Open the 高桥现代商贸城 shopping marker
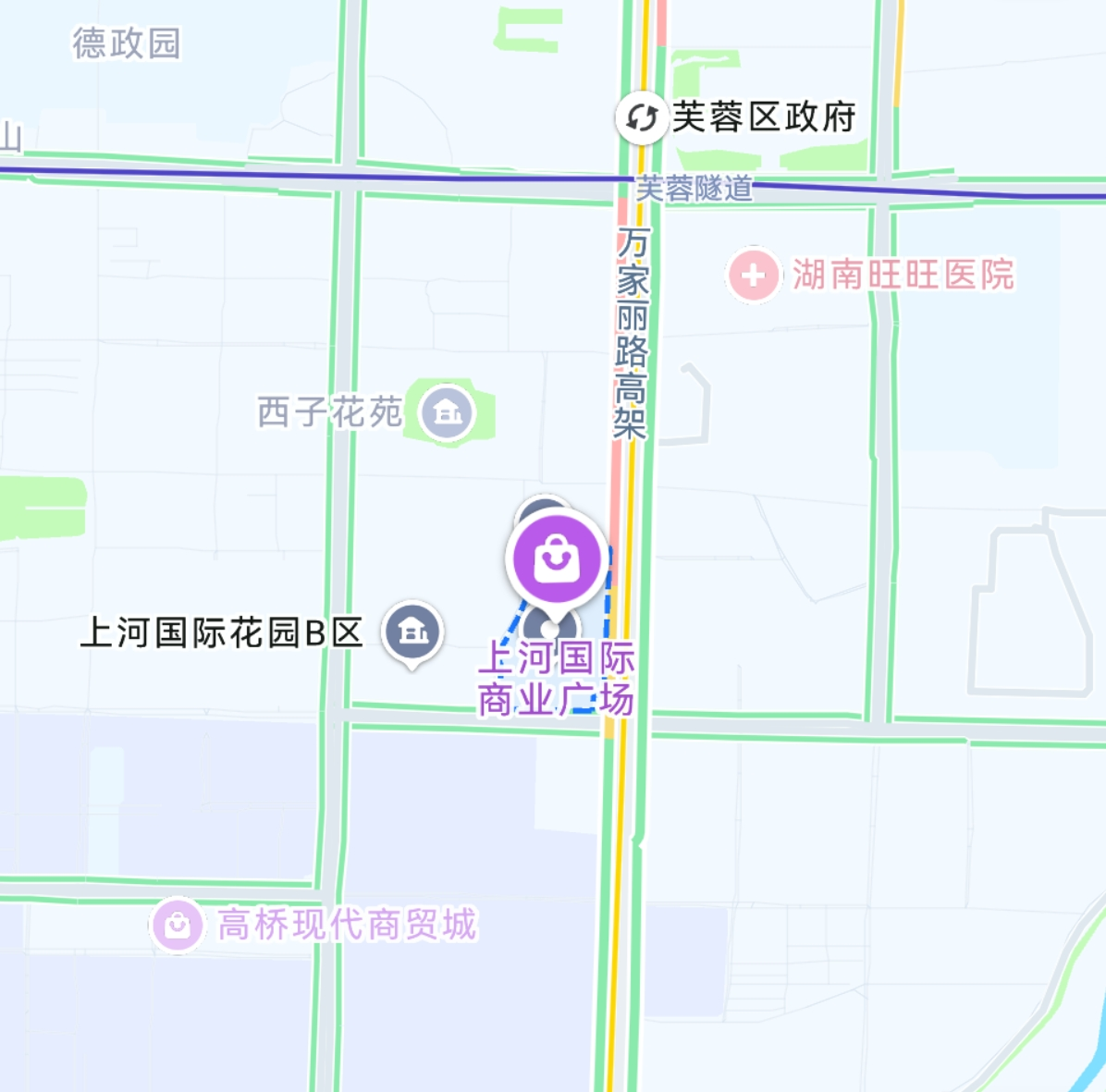The height and width of the screenshot is (1092, 1106). [x=178, y=925]
